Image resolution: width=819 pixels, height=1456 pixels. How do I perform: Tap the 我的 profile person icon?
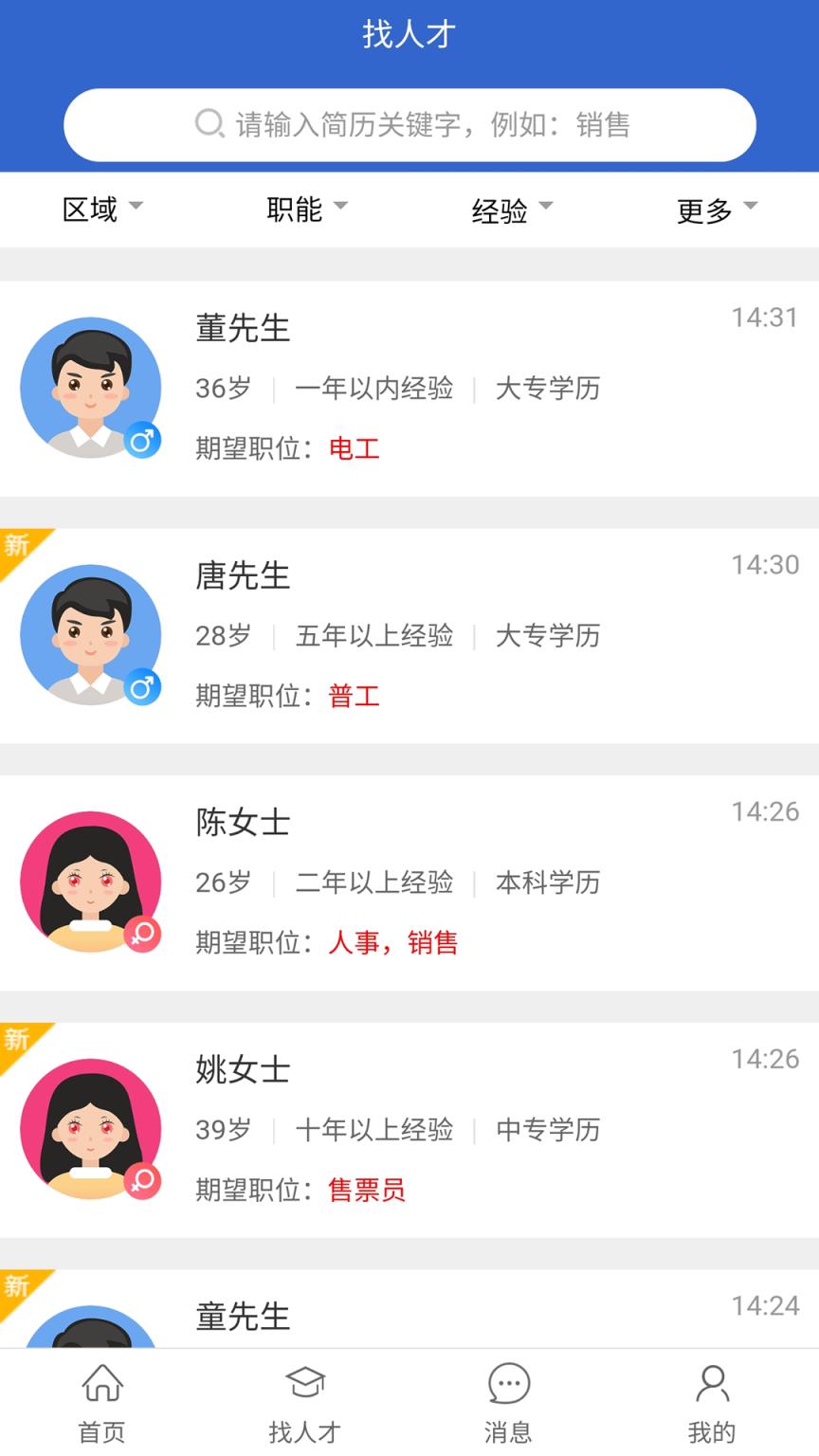712,1385
